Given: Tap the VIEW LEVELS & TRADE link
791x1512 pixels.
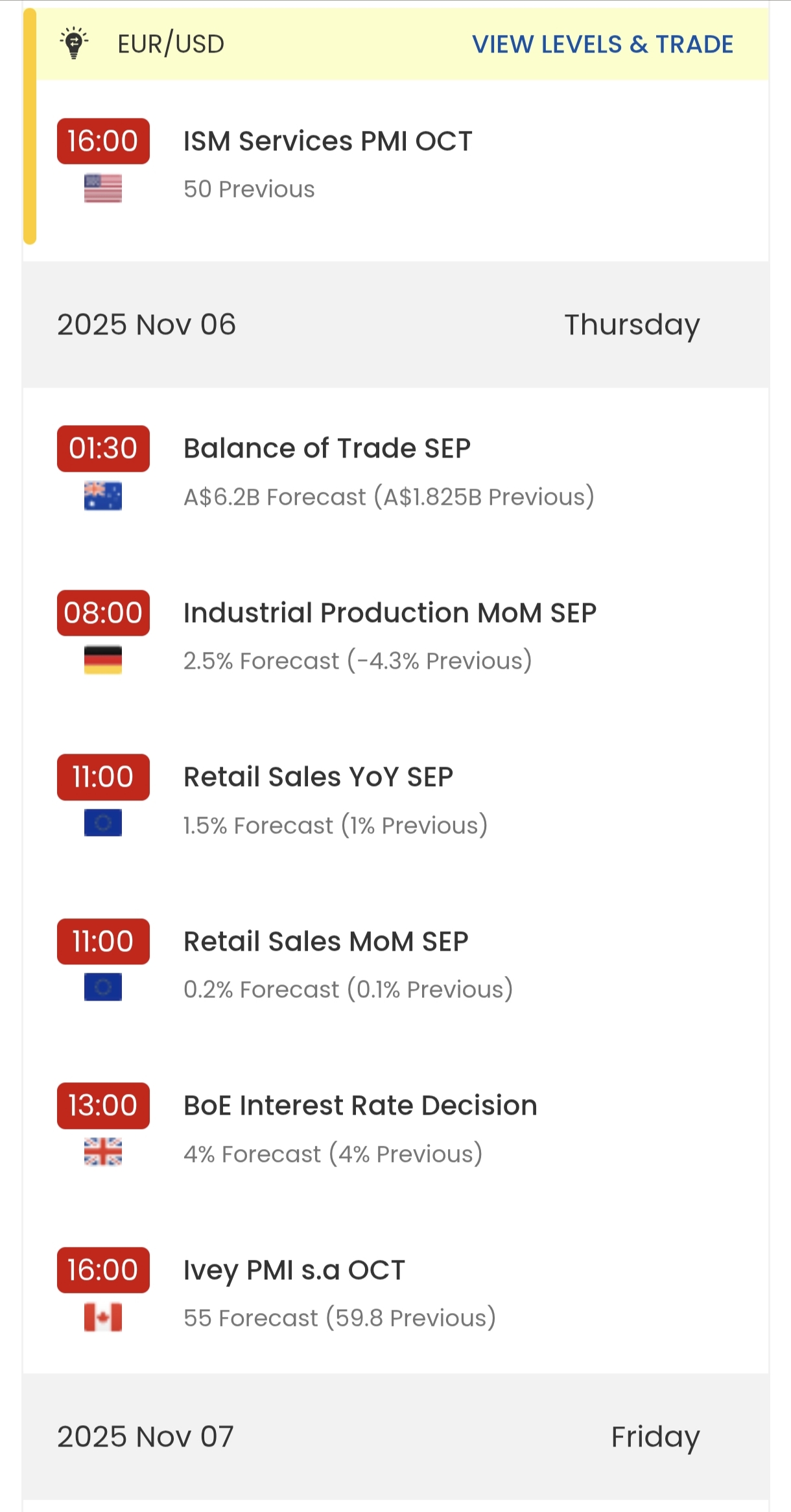Looking at the screenshot, I should point(602,45).
